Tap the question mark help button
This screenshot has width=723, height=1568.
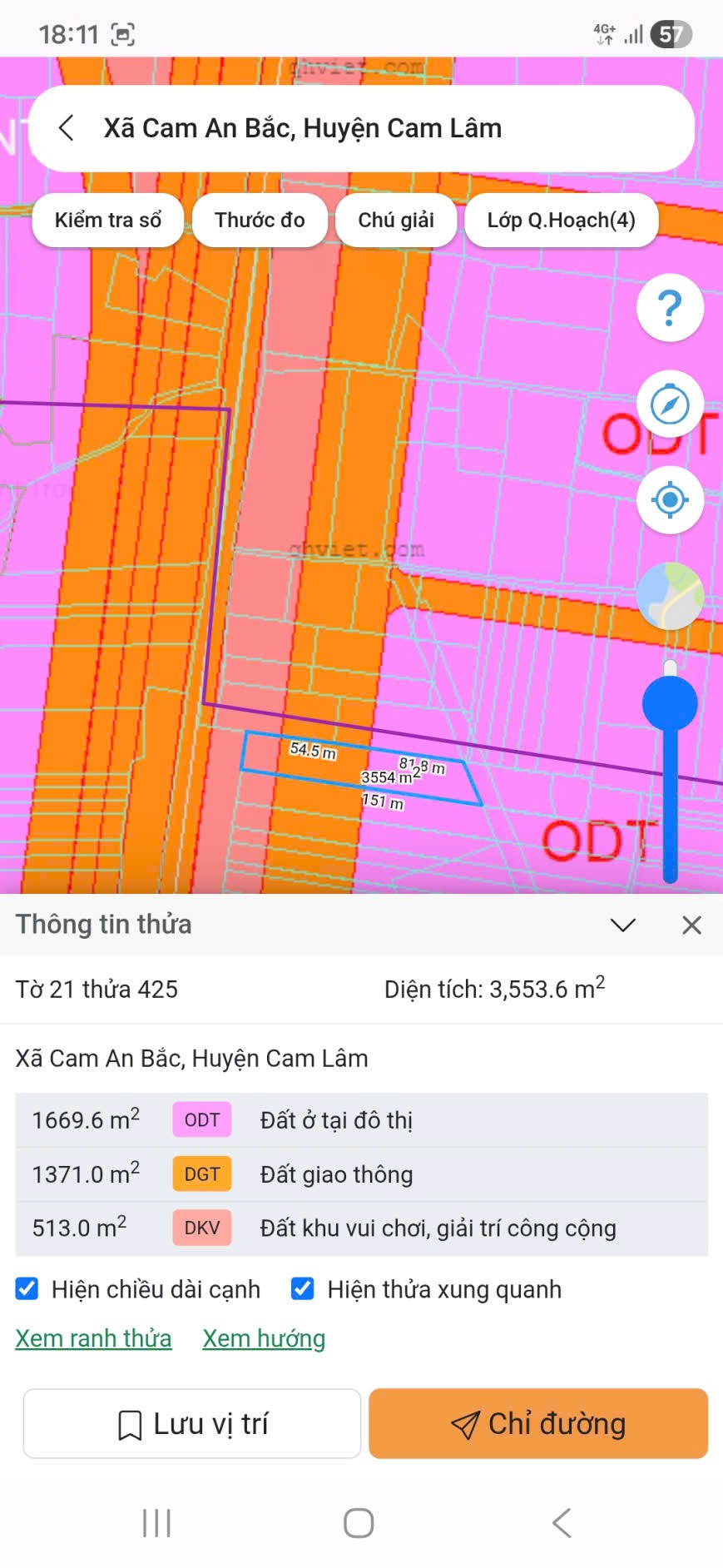click(x=670, y=308)
